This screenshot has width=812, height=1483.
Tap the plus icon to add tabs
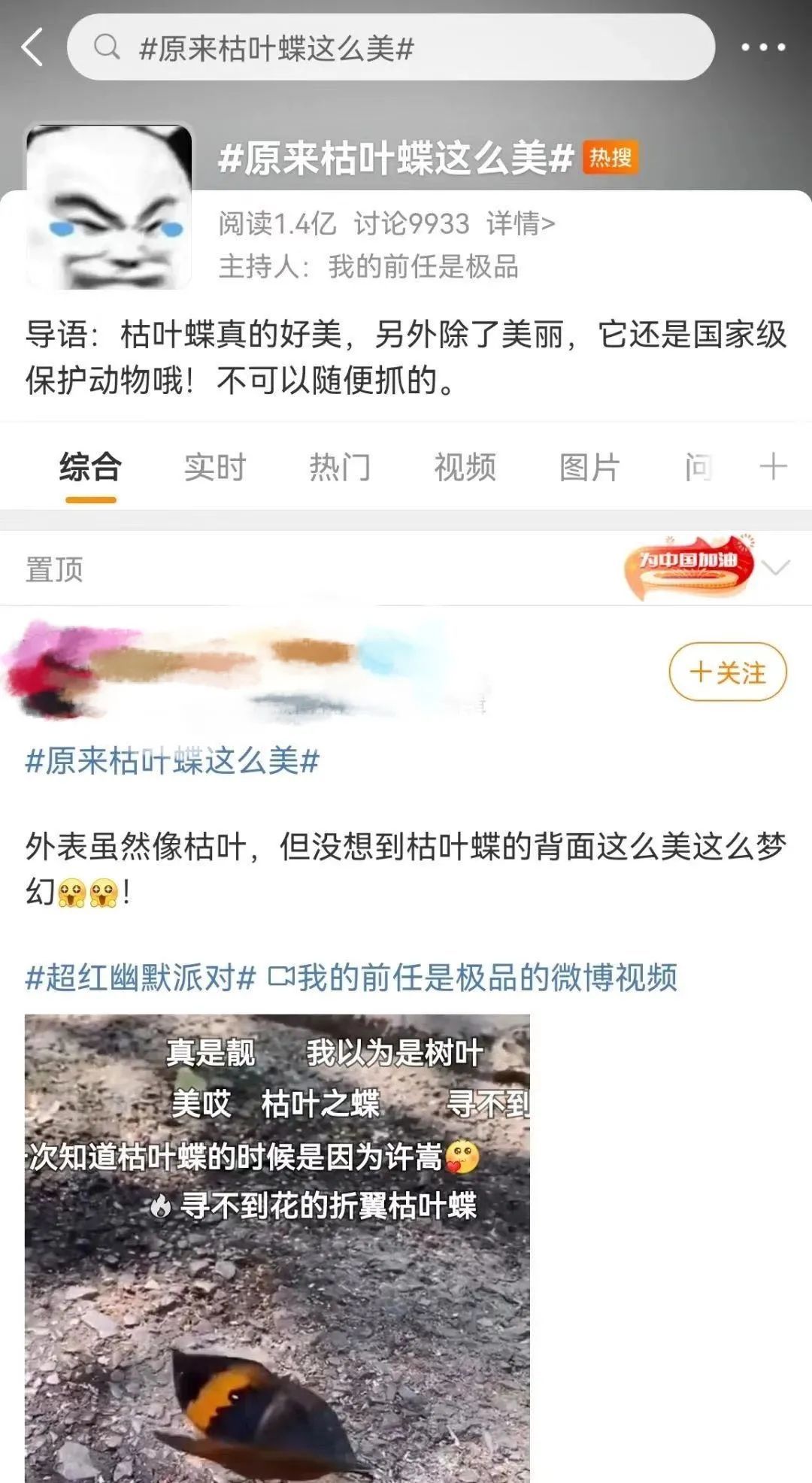coord(773,466)
